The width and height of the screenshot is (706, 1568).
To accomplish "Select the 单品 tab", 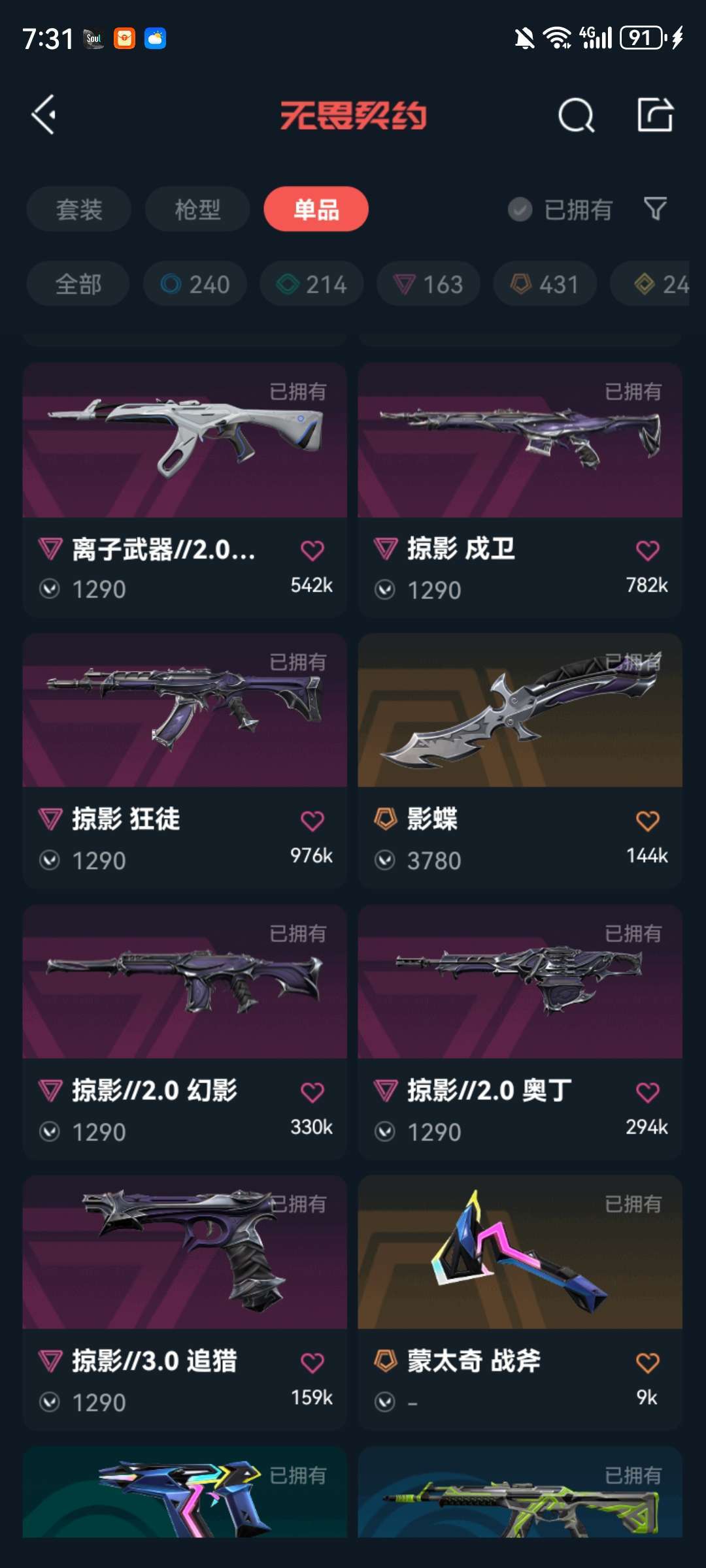I will click(x=316, y=209).
